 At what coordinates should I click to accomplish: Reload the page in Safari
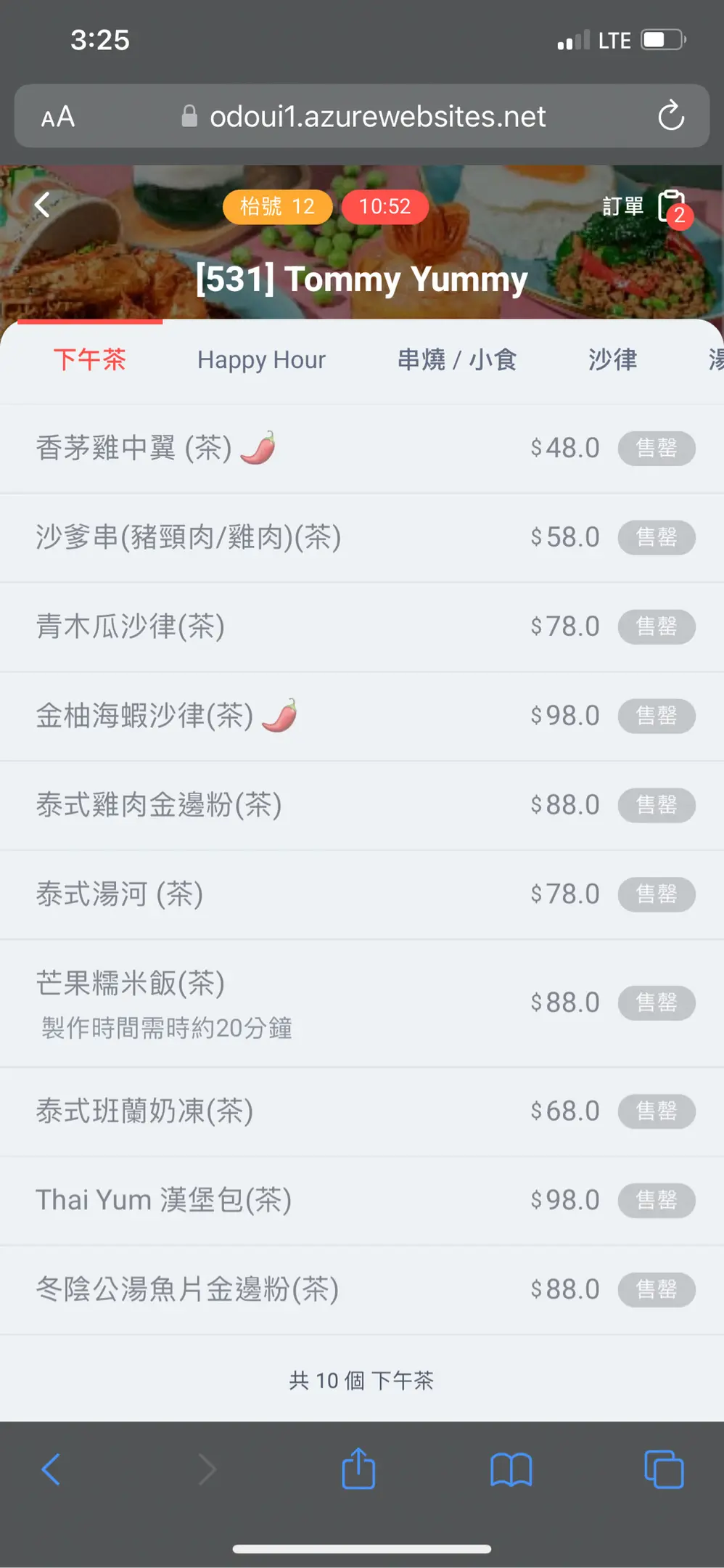(670, 116)
